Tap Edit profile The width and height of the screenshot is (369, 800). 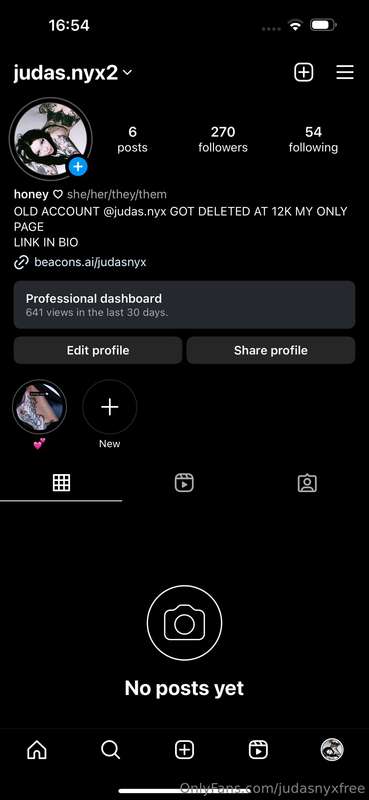pos(98,351)
